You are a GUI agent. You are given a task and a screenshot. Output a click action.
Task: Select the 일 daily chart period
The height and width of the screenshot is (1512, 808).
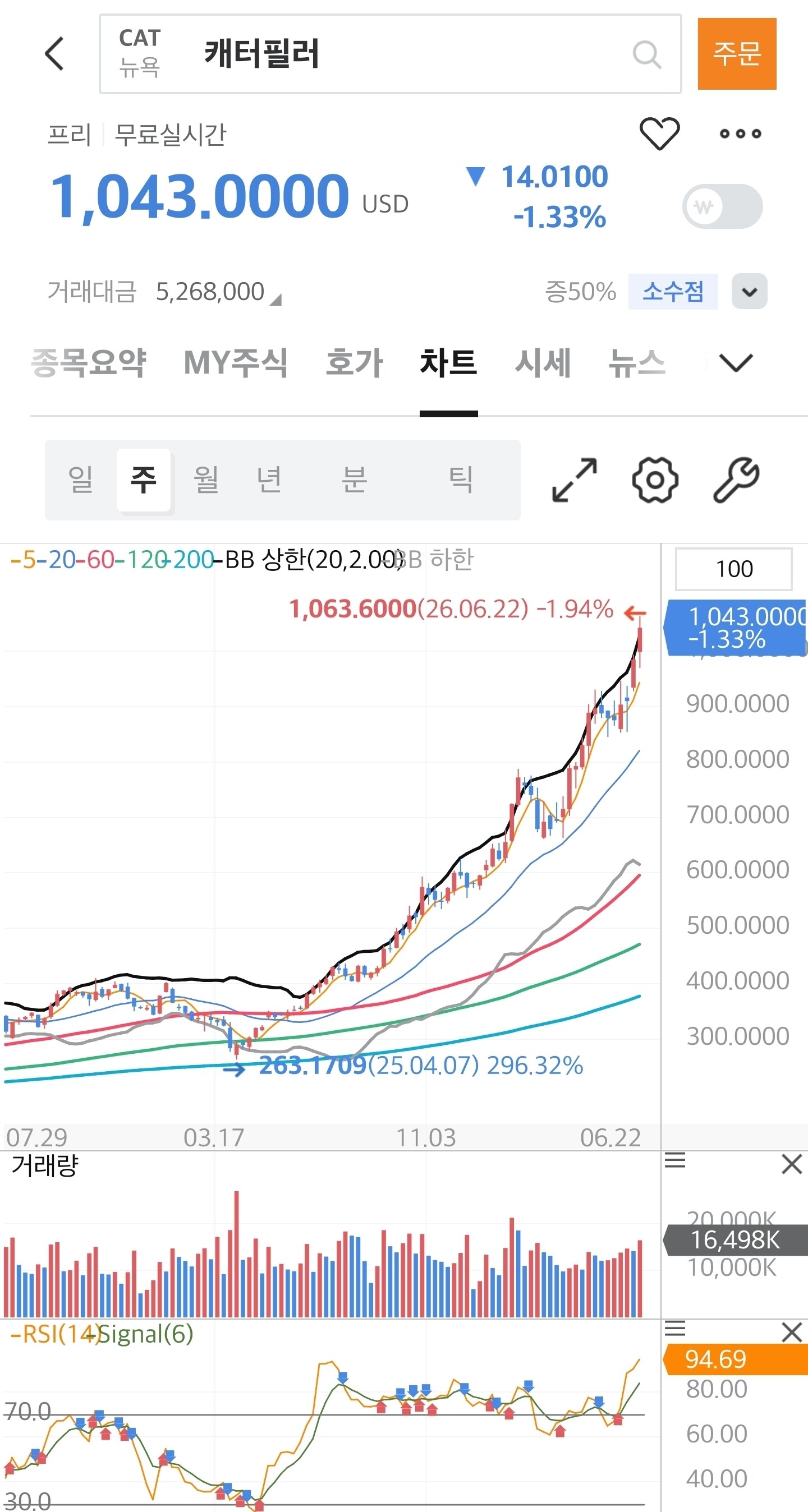(81, 480)
